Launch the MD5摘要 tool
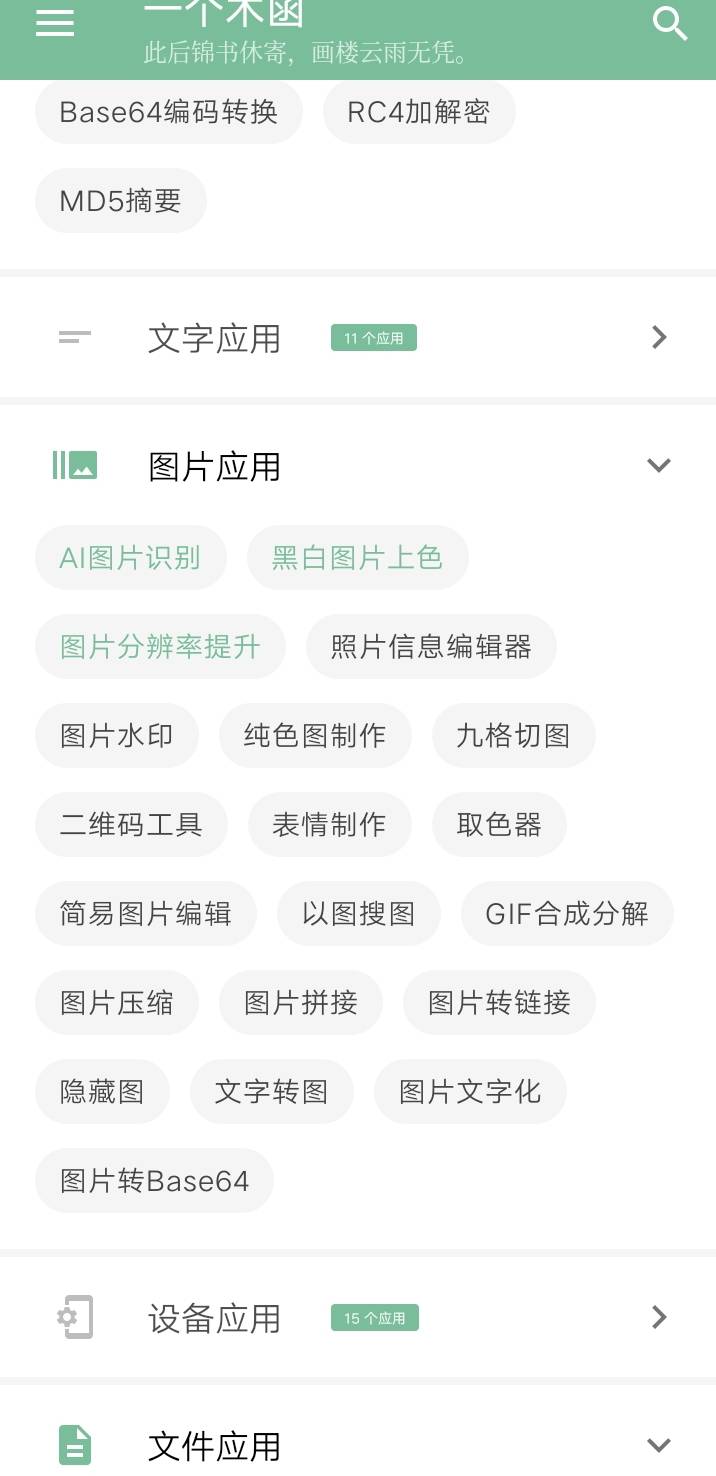 coord(121,201)
